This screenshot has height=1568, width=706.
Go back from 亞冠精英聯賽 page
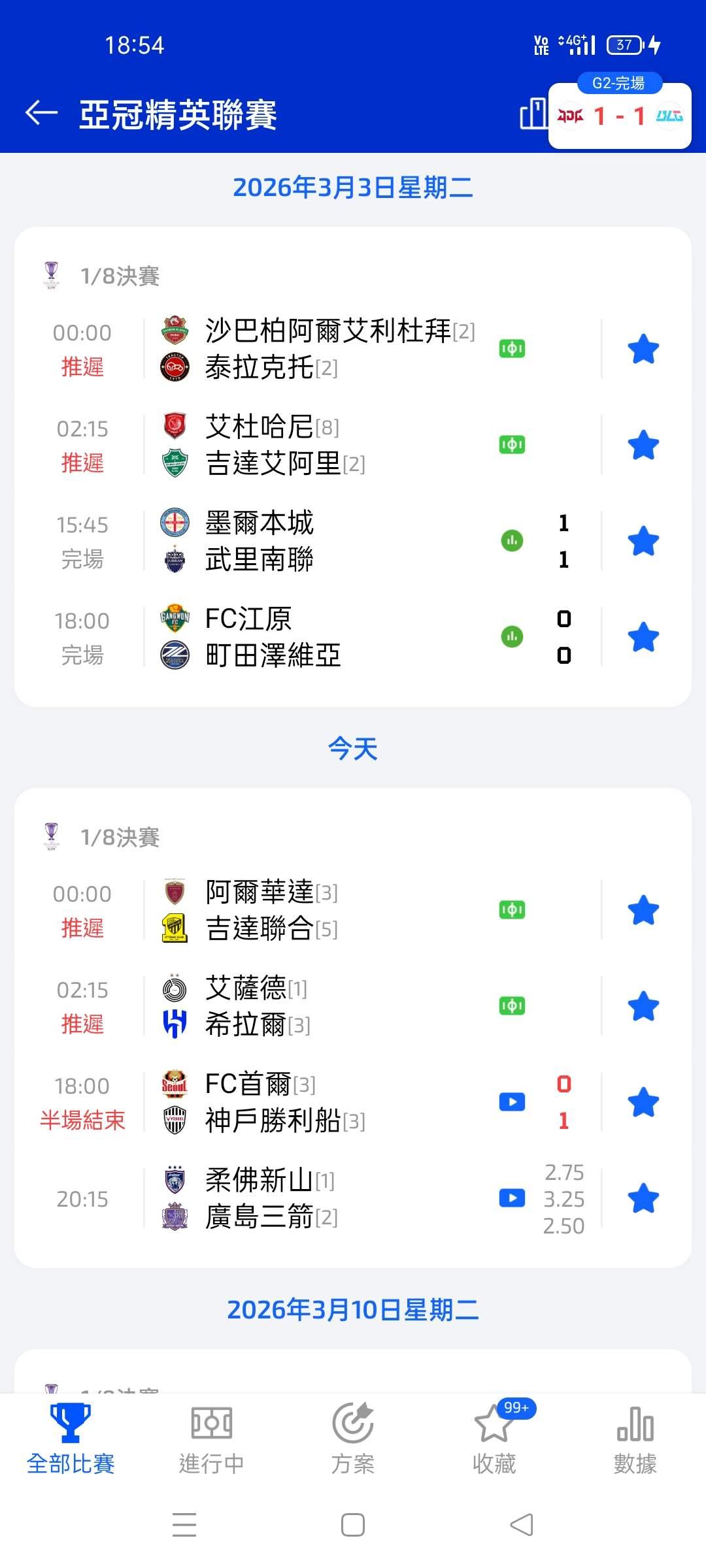coord(42,113)
